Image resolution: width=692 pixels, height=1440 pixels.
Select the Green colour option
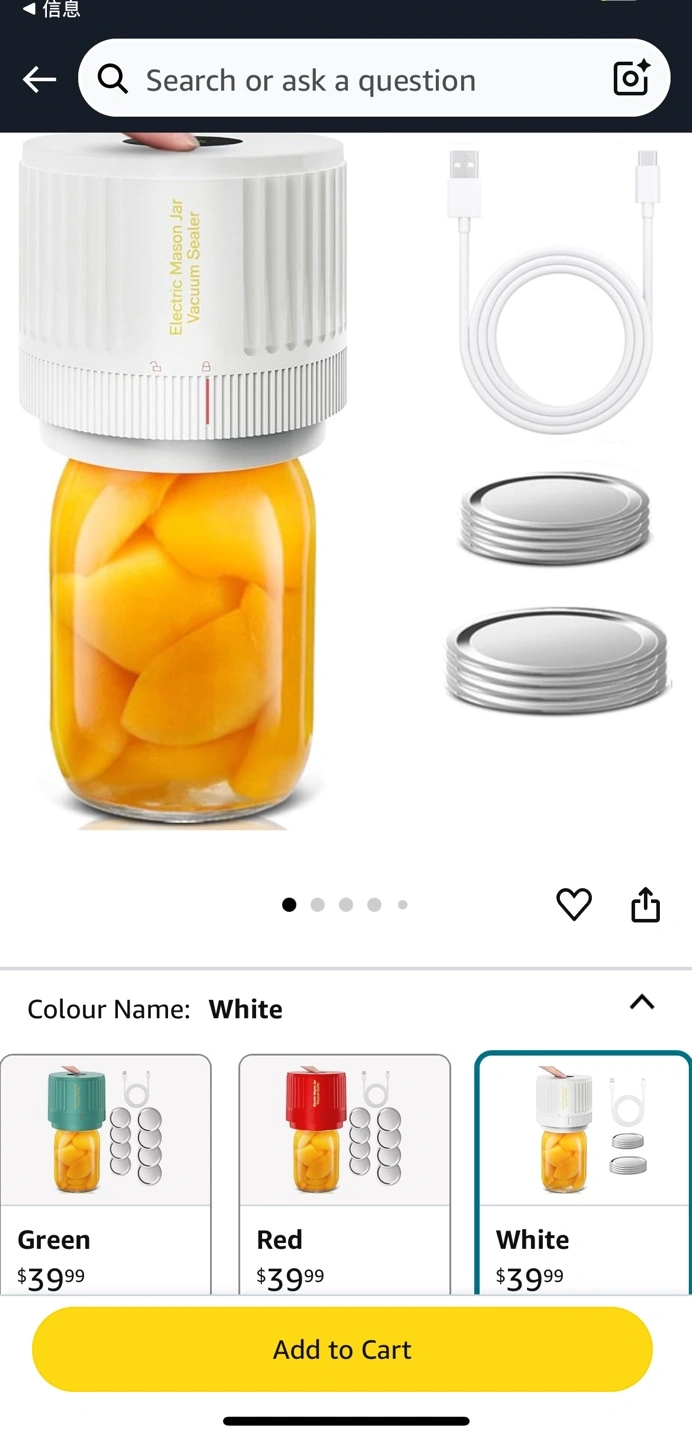106,1170
